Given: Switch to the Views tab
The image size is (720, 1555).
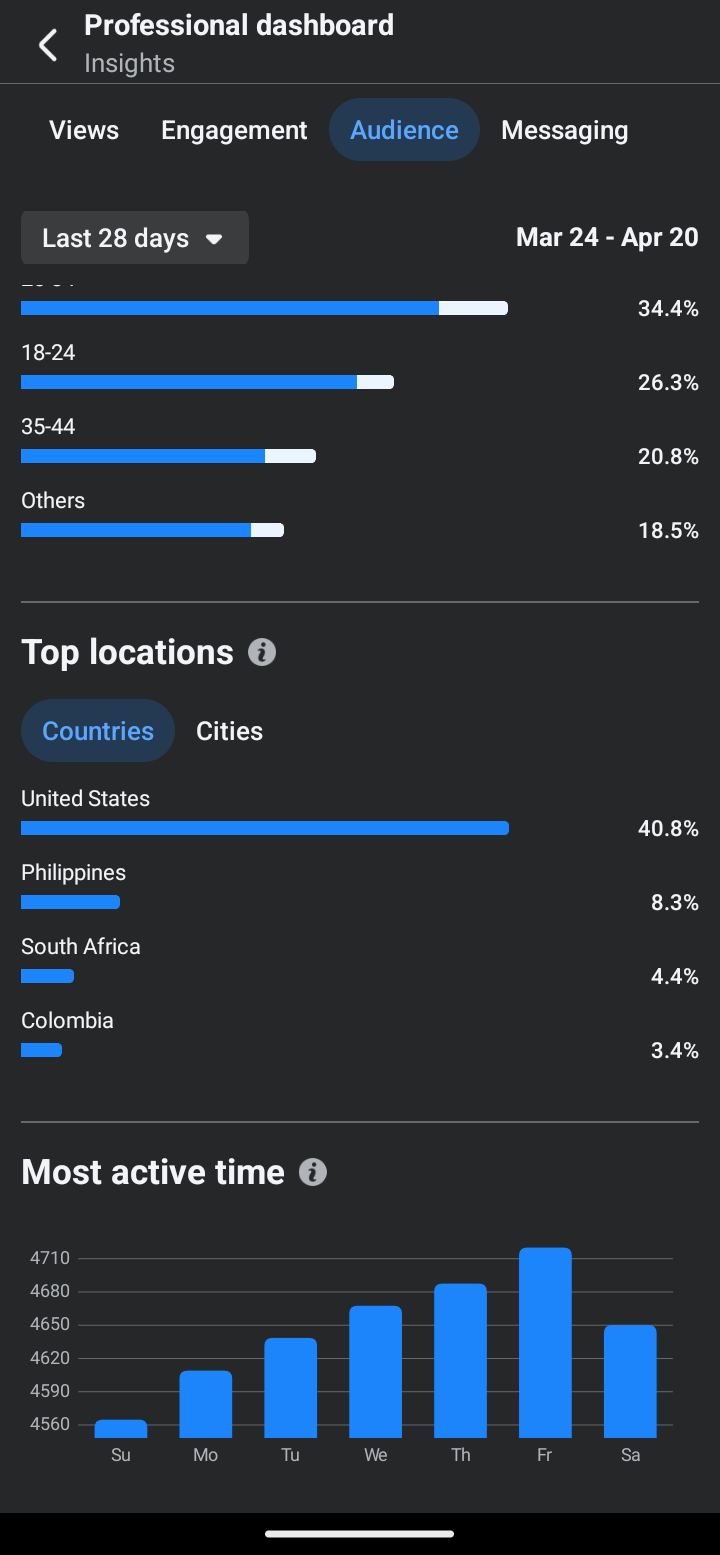Looking at the screenshot, I should [84, 130].
